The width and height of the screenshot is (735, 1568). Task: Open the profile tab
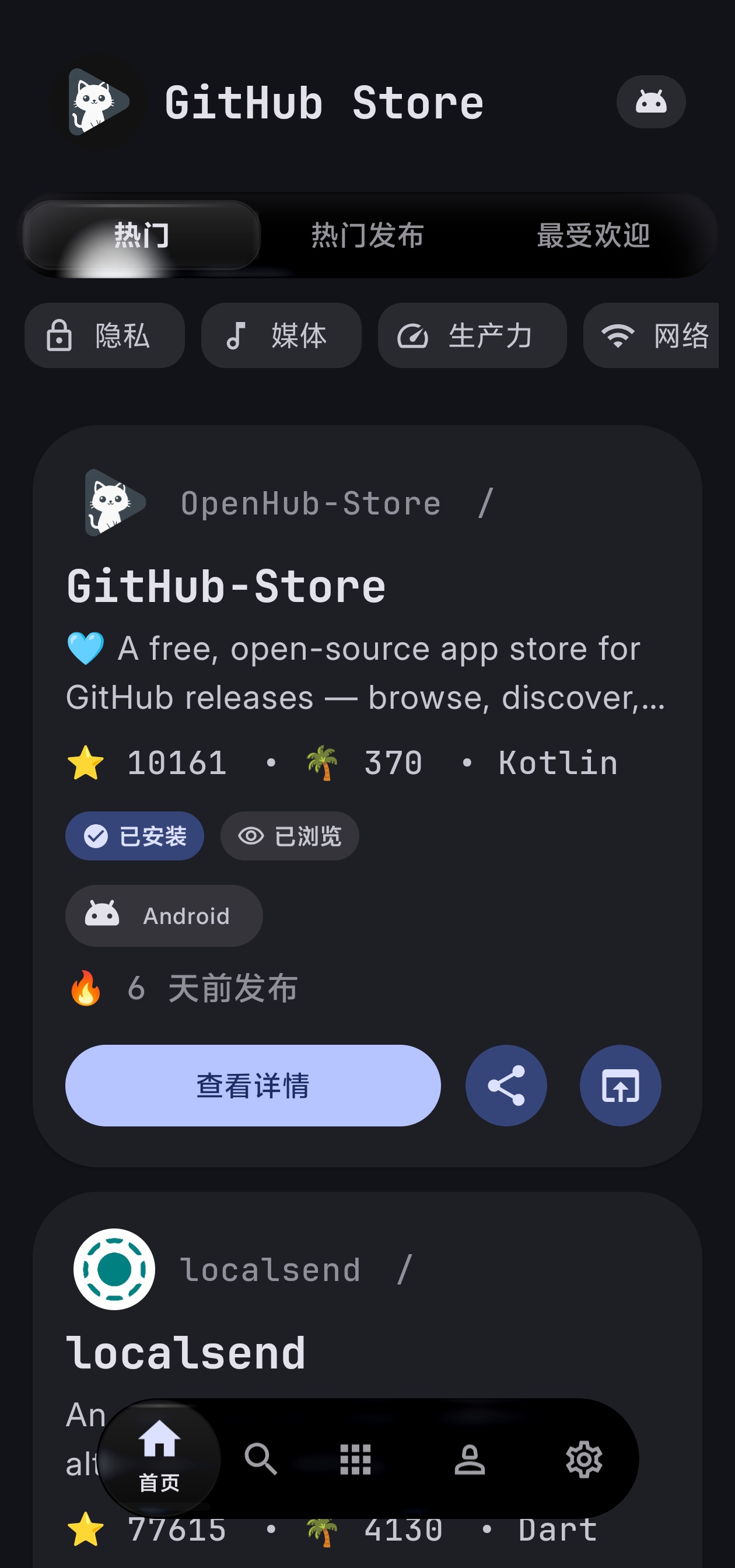[469, 1459]
